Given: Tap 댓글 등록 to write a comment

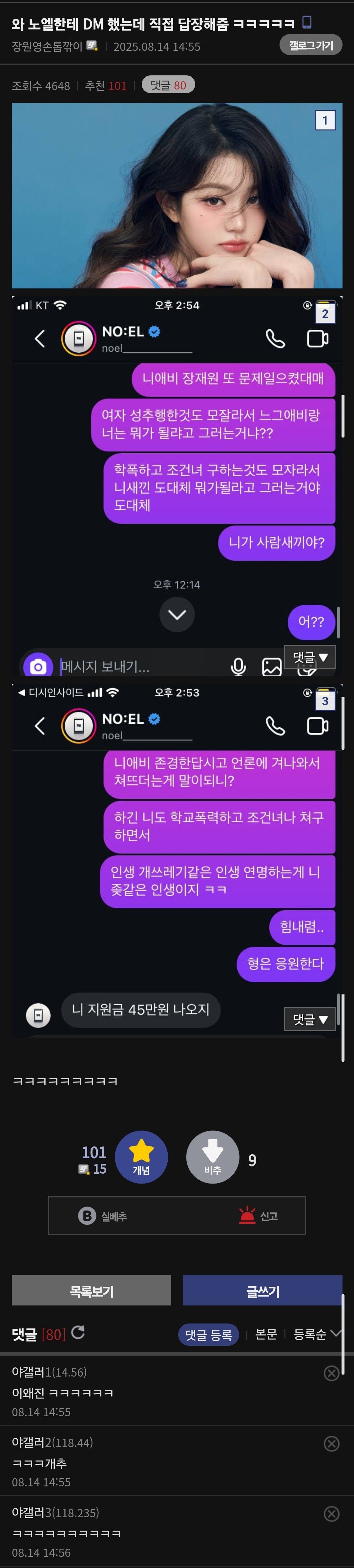Looking at the screenshot, I should [x=208, y=1335].
